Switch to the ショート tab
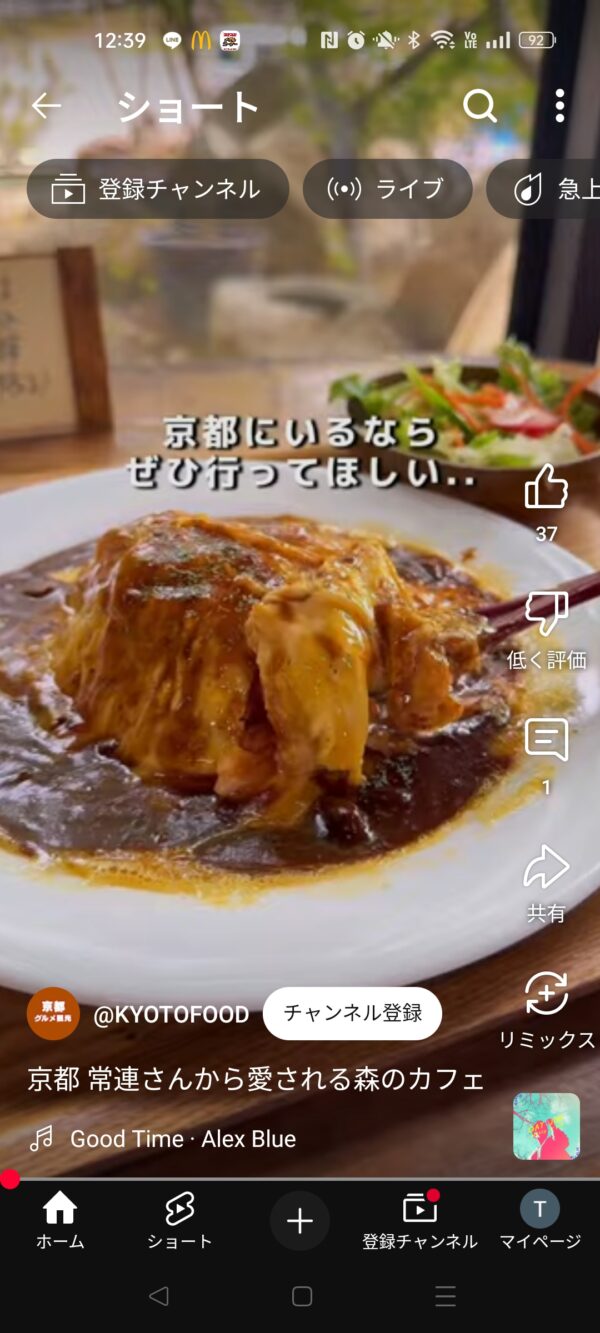The height and width of the screenshot is (1333, 600). (180, 1221)
